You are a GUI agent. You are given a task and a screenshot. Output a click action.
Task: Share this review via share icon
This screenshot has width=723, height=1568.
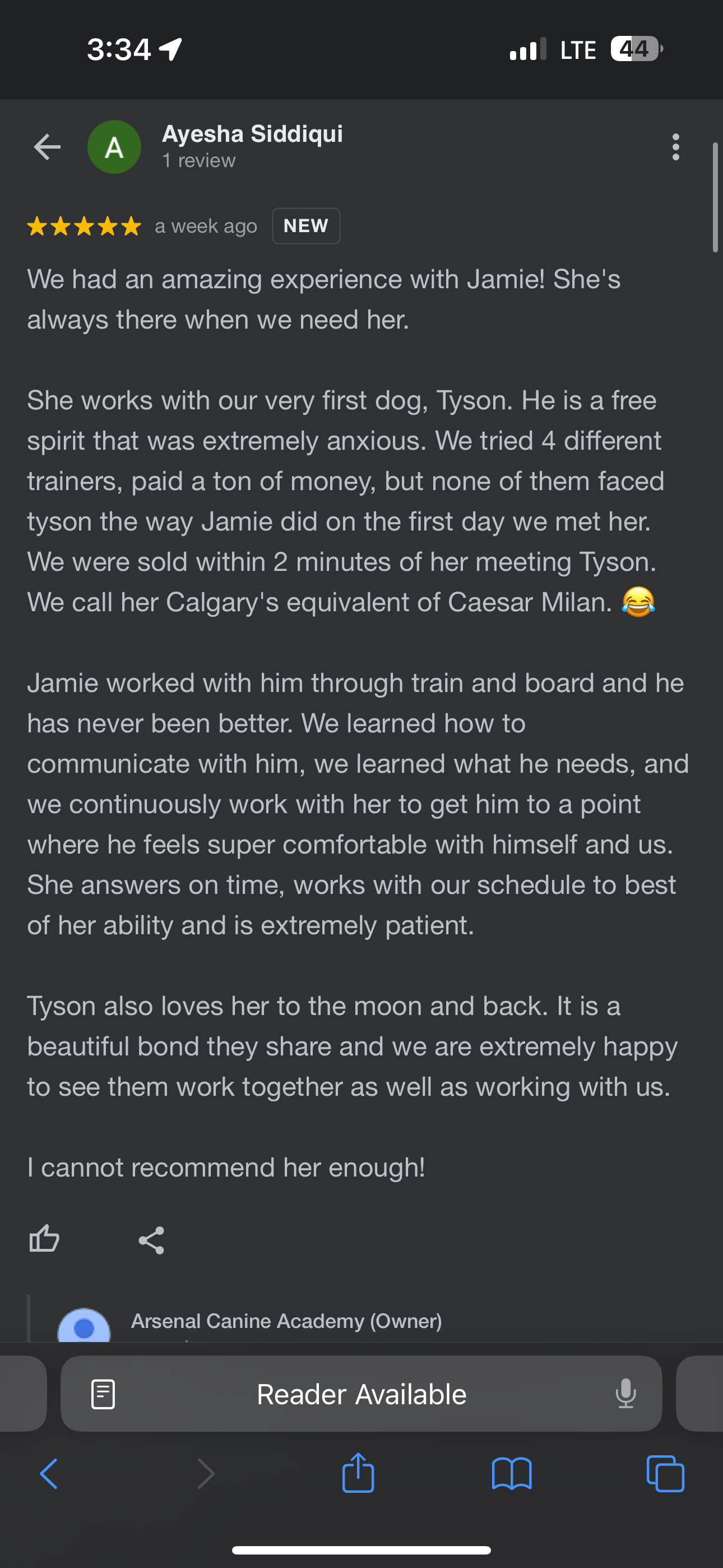[x=151, y=1240]
